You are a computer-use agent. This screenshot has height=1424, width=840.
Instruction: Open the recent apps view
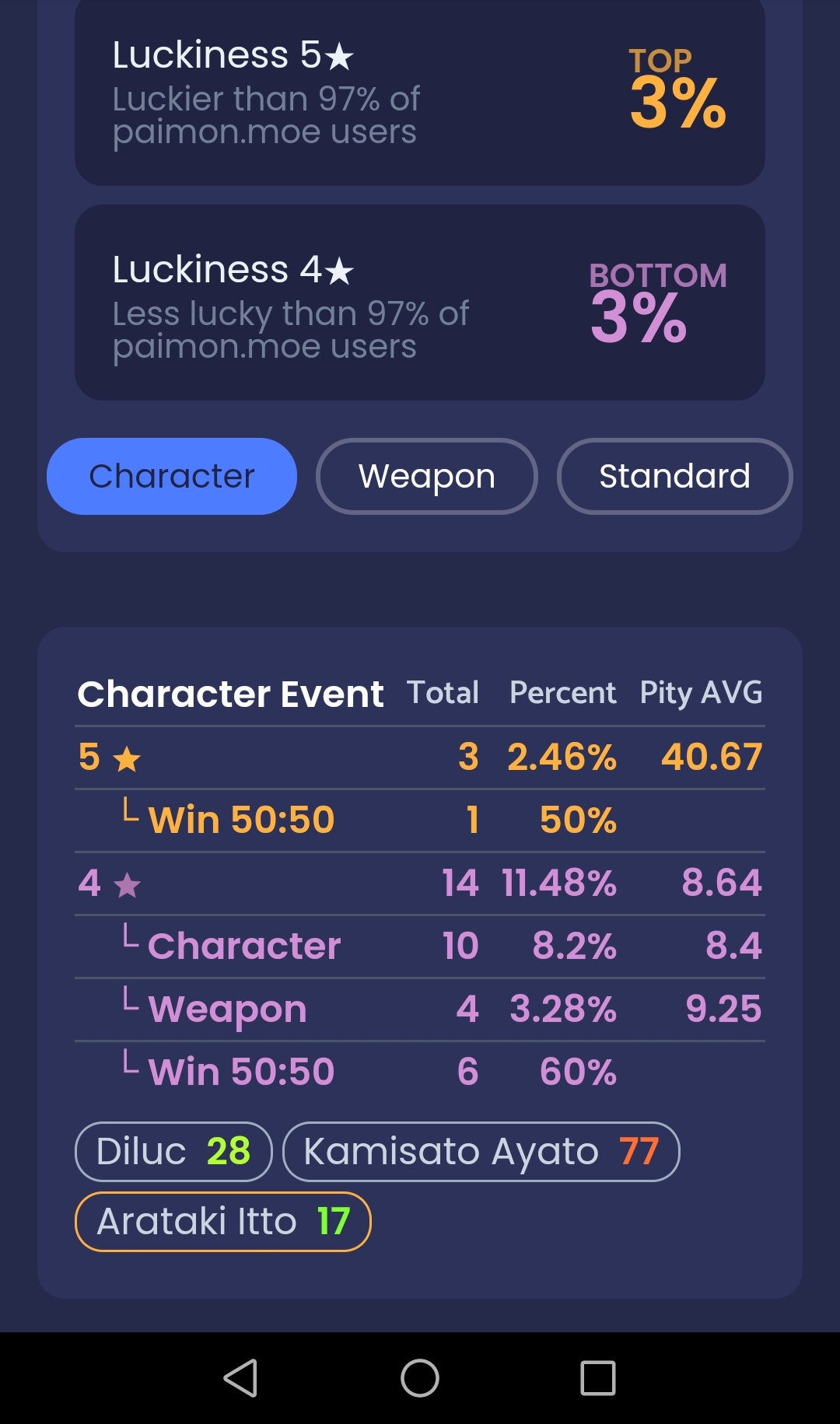(598, 1378)
